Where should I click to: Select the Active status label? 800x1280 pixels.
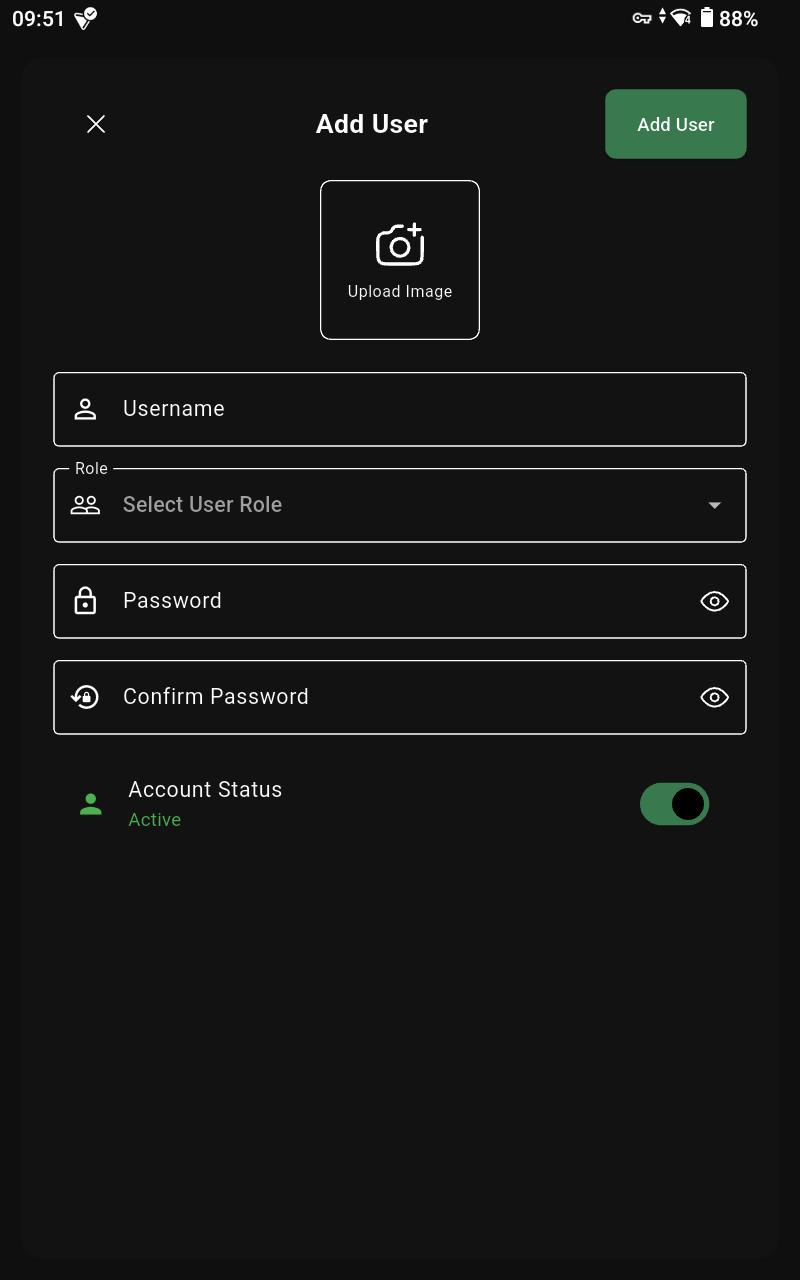pyautogui.click(x=155, y=819)
